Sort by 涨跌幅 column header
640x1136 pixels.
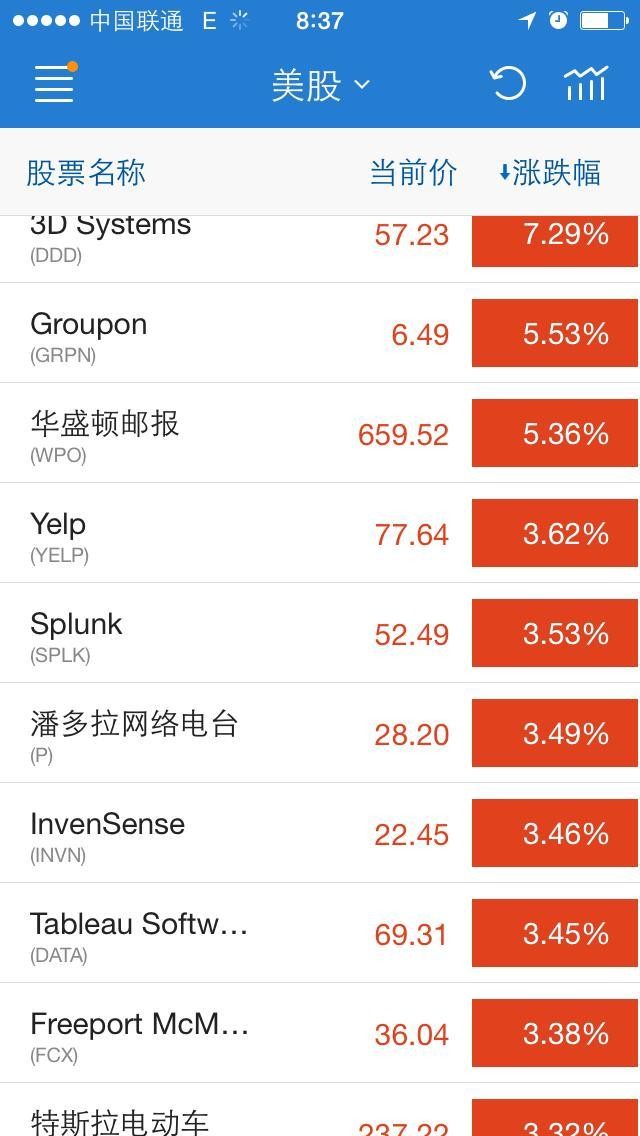549,173
